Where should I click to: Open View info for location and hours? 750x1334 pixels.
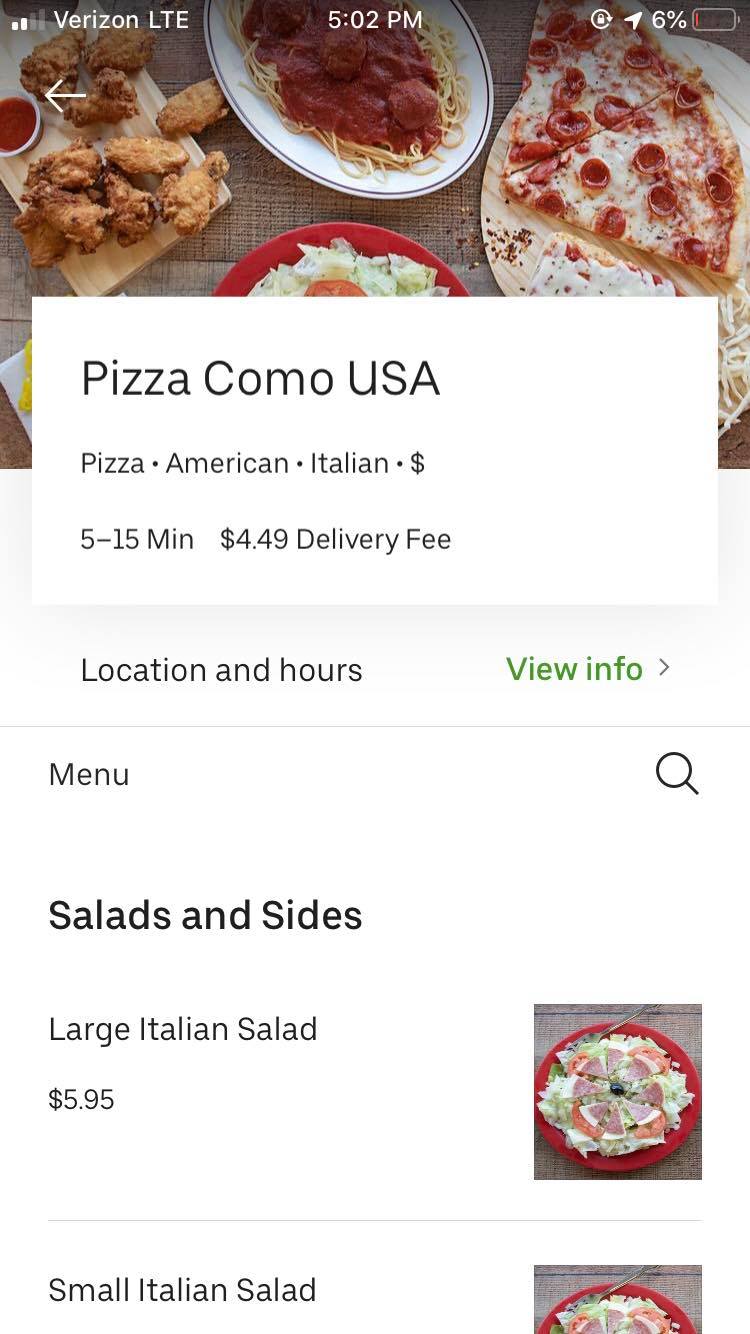(586, 669)
